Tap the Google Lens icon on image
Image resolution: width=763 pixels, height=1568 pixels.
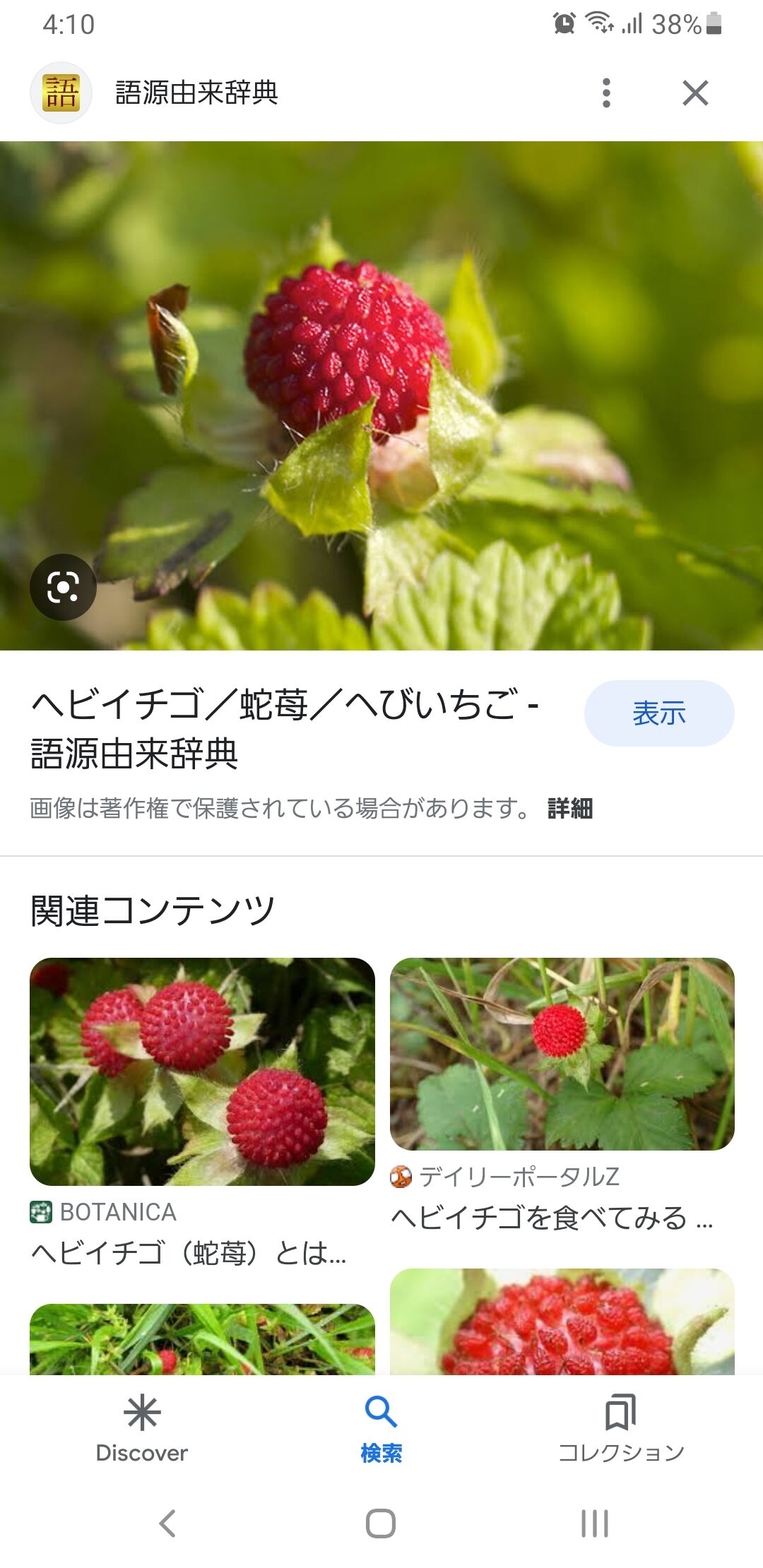[63, 588]
